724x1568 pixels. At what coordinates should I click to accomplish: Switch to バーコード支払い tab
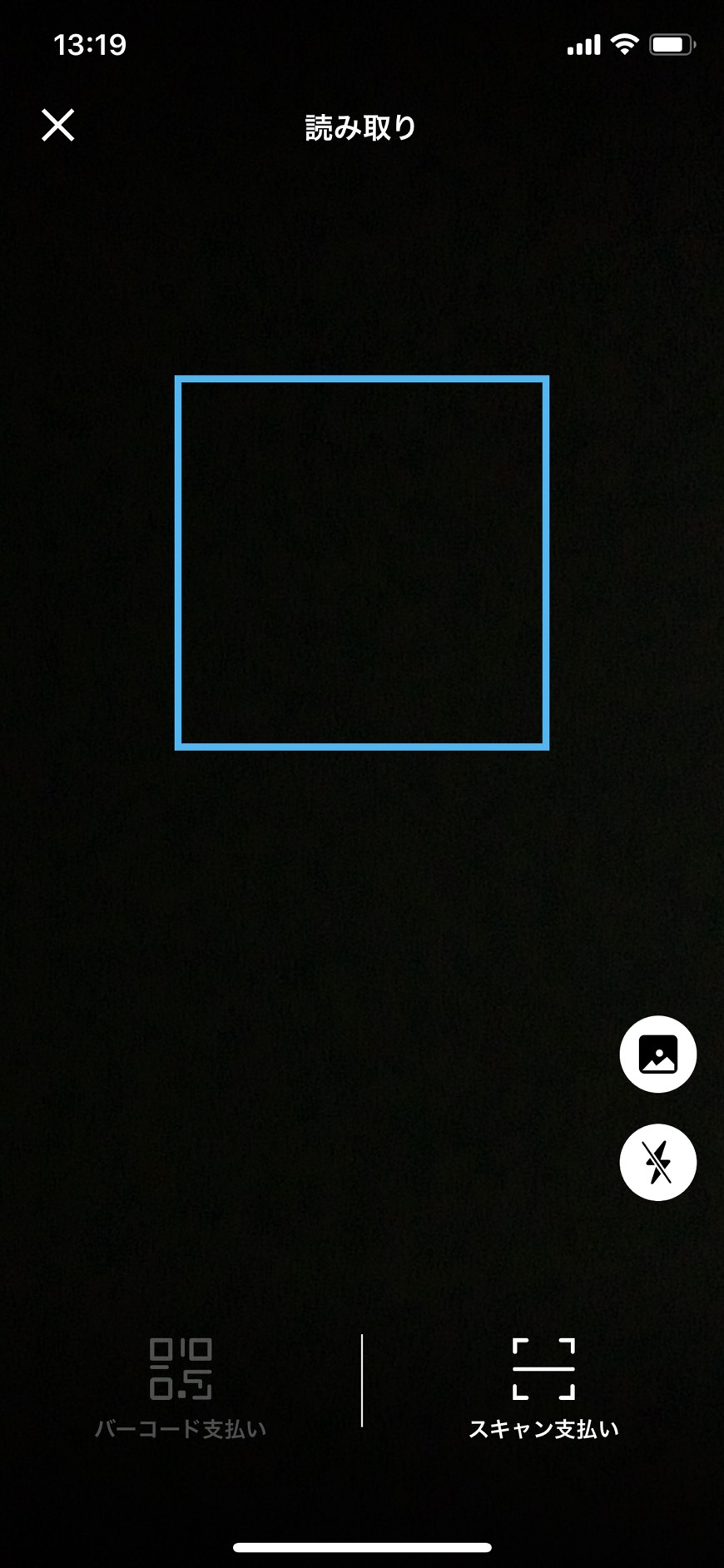point(181,1387)
